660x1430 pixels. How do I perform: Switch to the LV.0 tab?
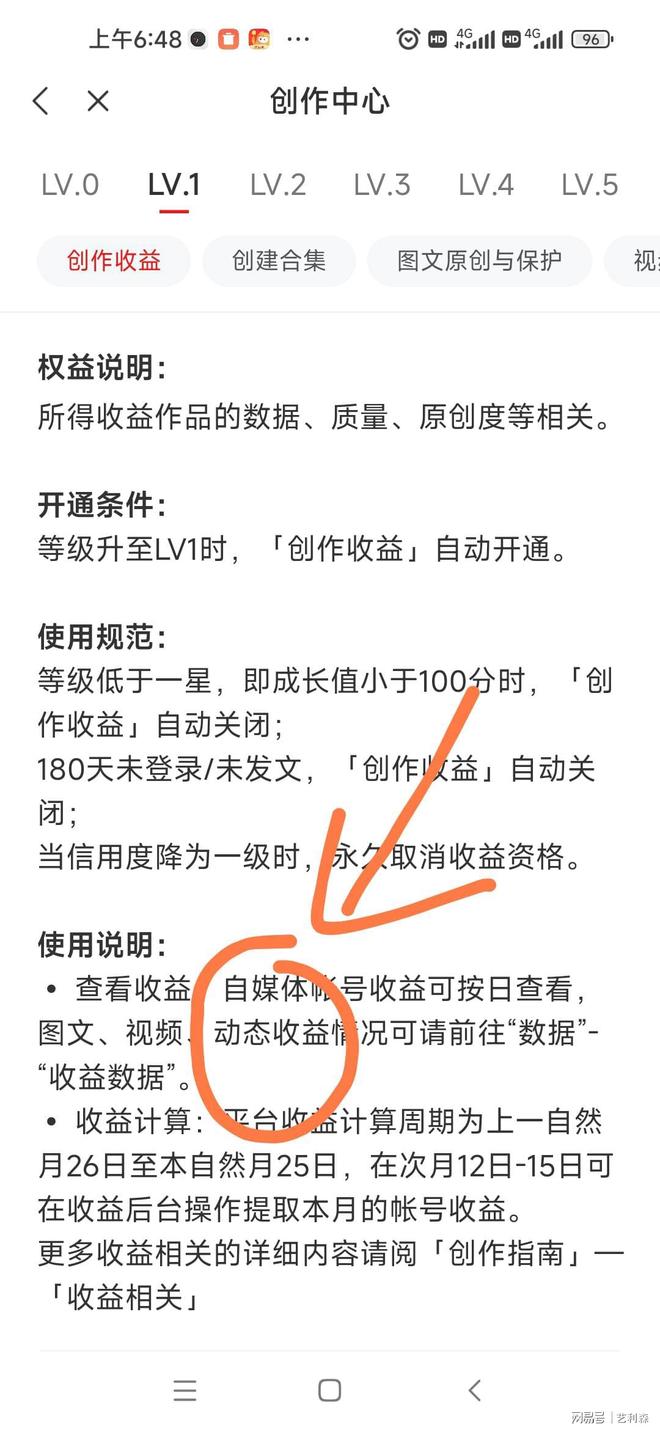click(70, 185)
